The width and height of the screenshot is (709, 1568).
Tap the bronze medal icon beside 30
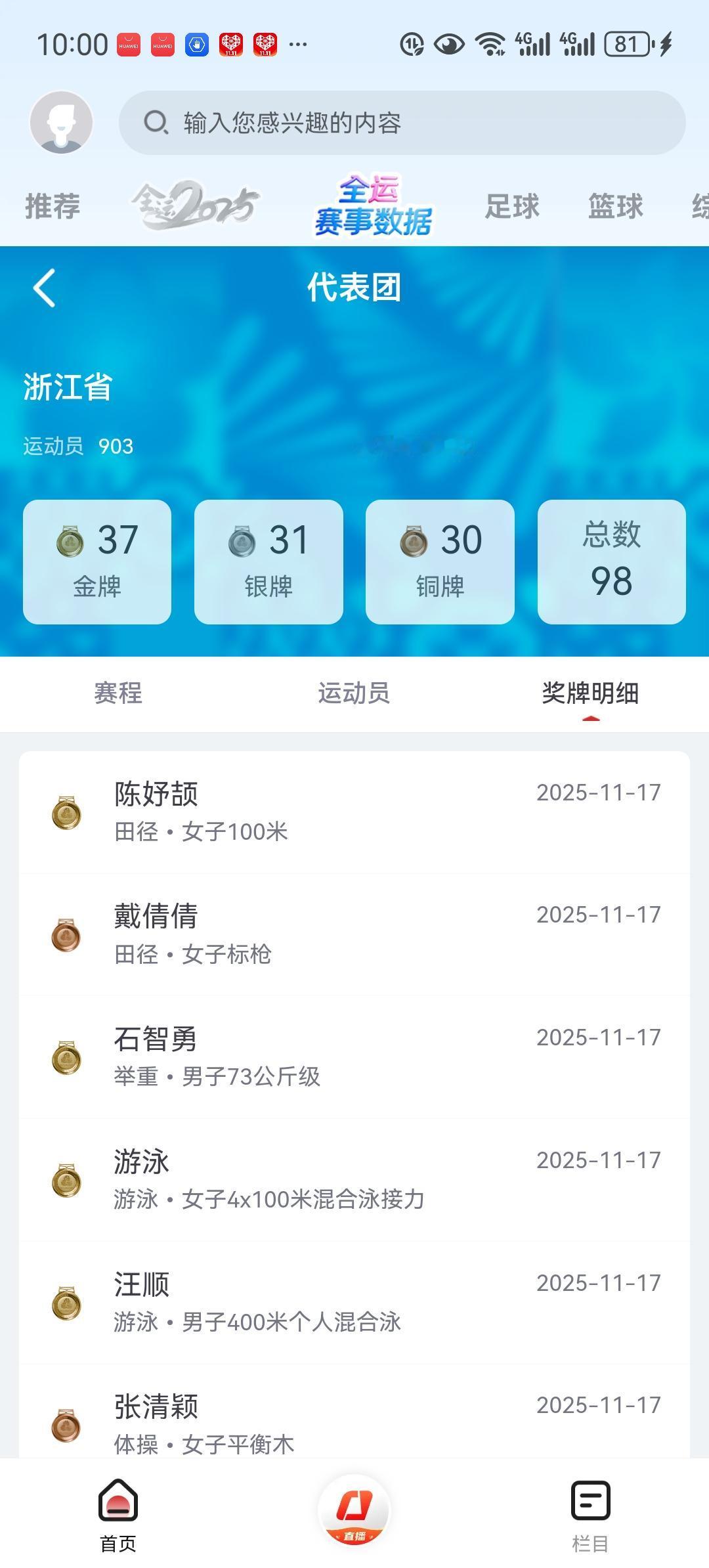(x=411, y=540)
